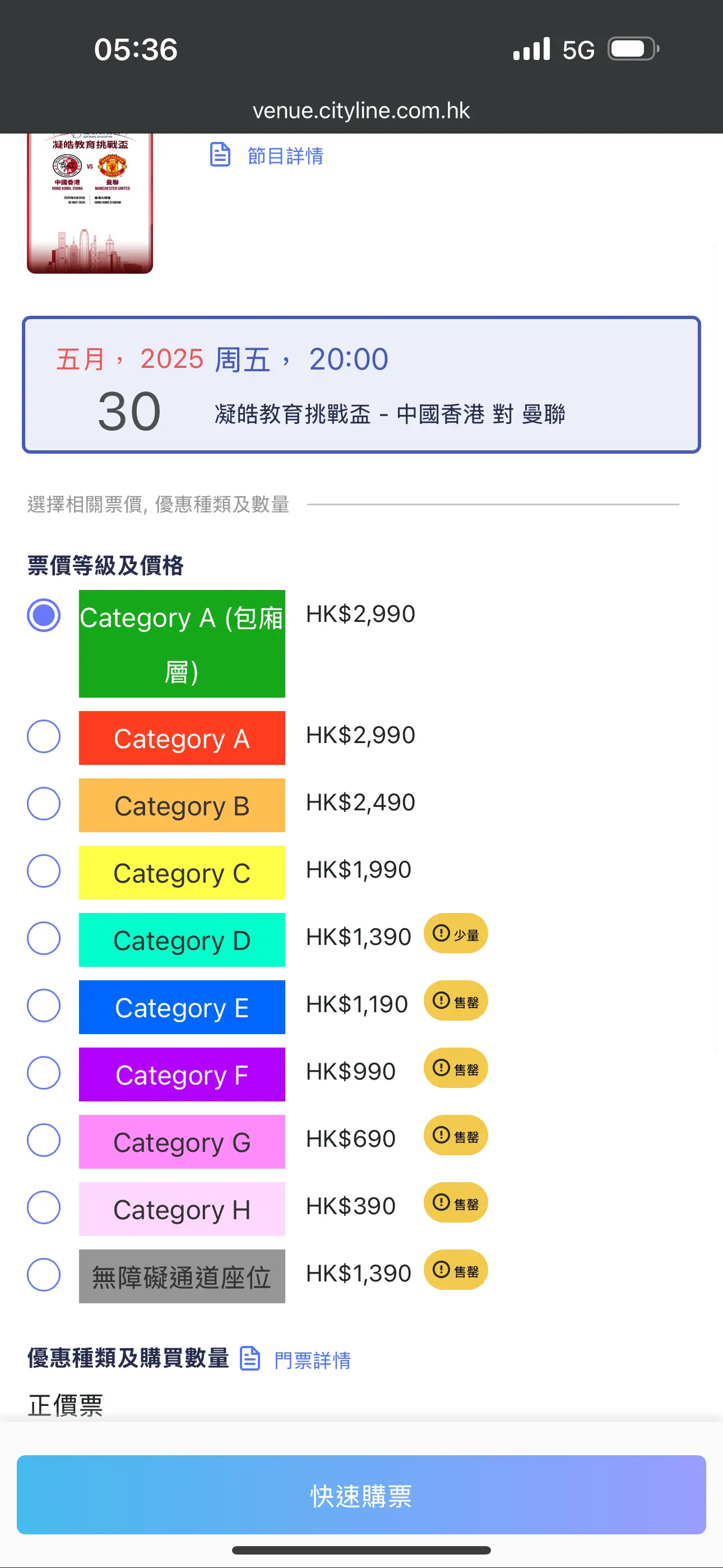Choose the 無障礙通道座位 accessible seating option

tap(44, 1275)
